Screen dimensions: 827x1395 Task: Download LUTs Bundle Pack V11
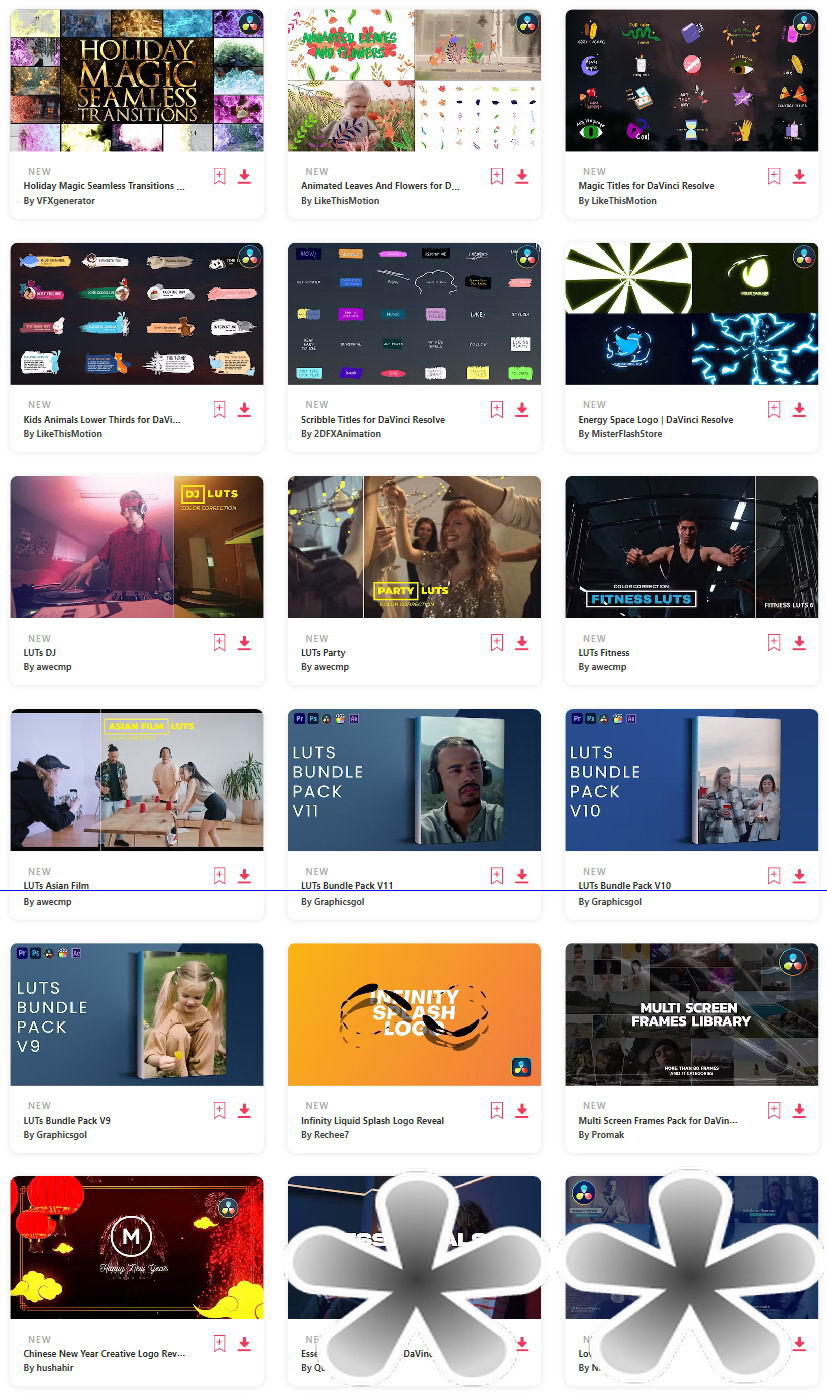click(522, 876)
